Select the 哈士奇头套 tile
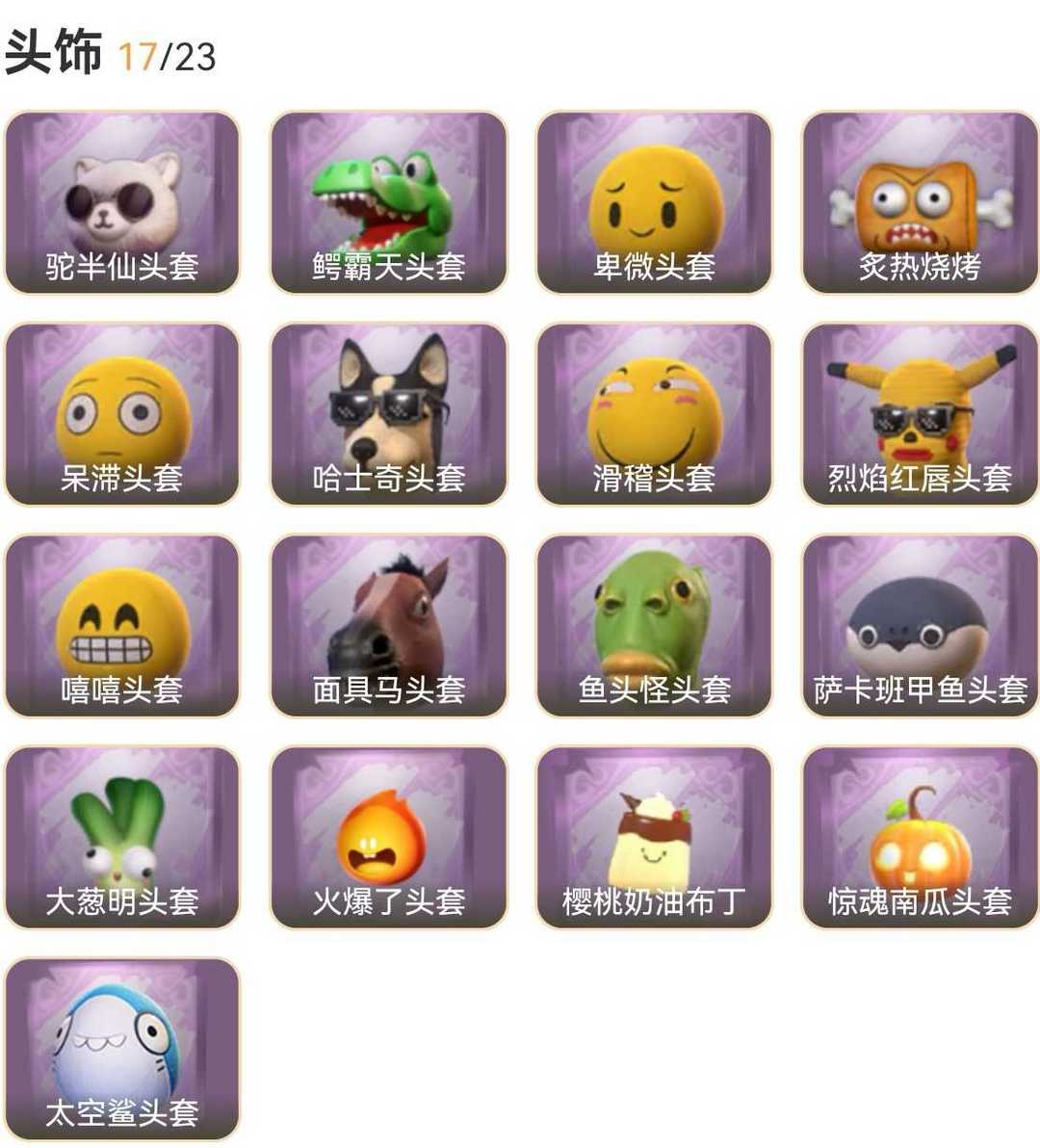The image size is (1040, 1148). coord(388,414)
